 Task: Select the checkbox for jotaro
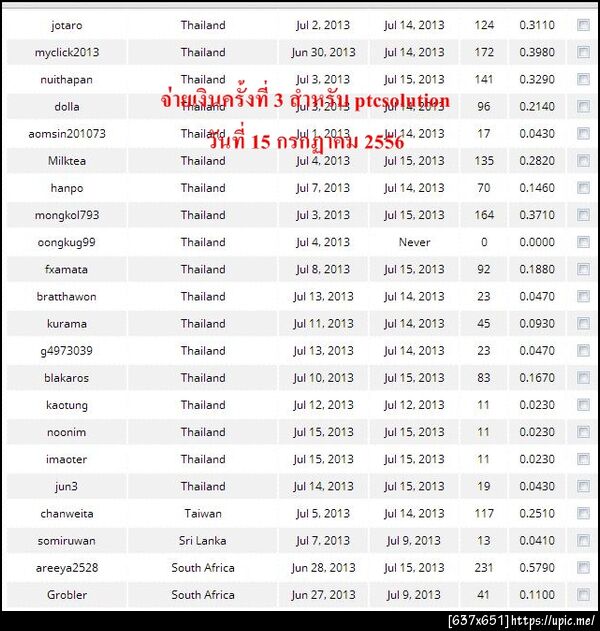point(583,25)
